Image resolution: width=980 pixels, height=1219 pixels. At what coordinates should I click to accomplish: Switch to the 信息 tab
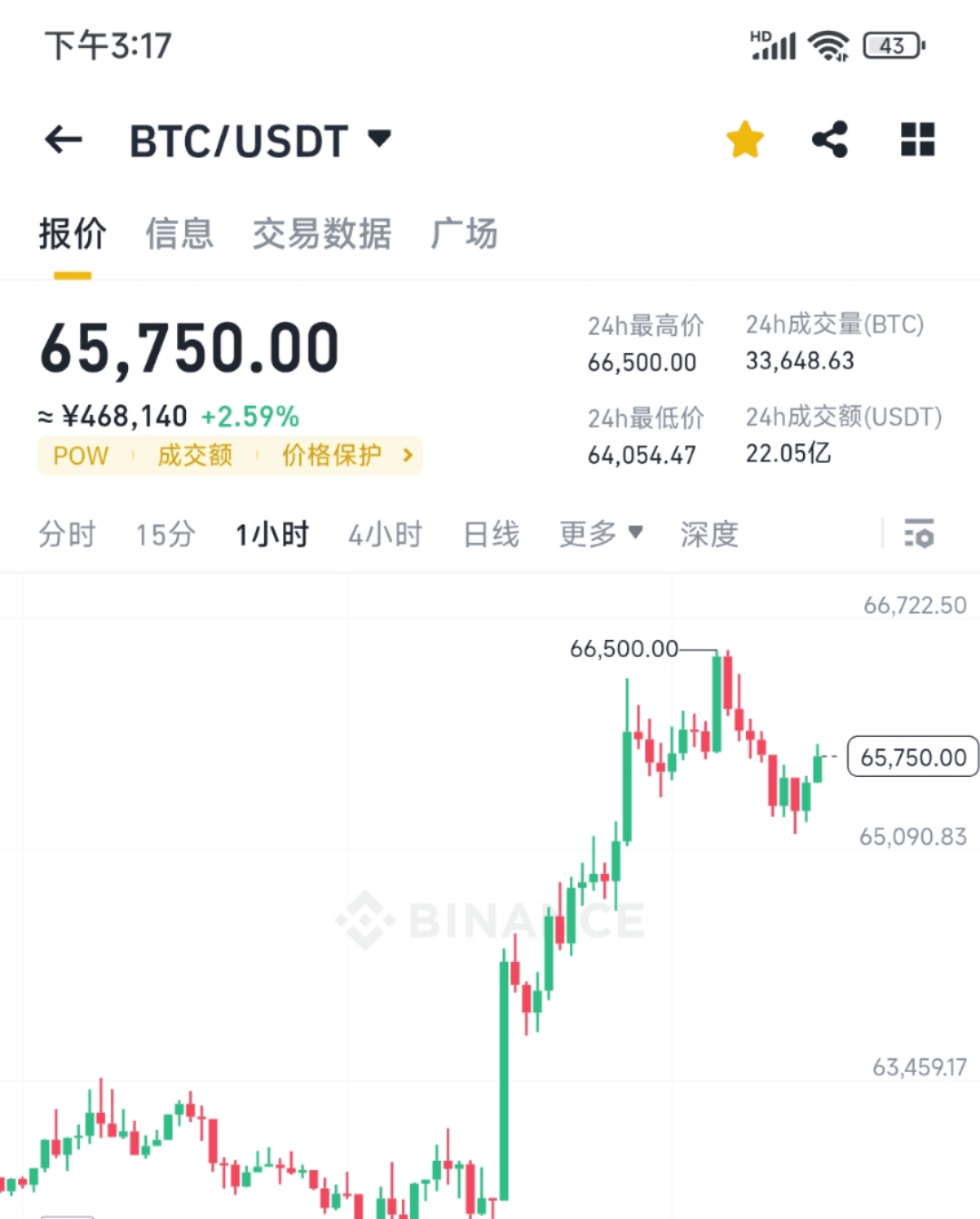(x=180, y=234)
